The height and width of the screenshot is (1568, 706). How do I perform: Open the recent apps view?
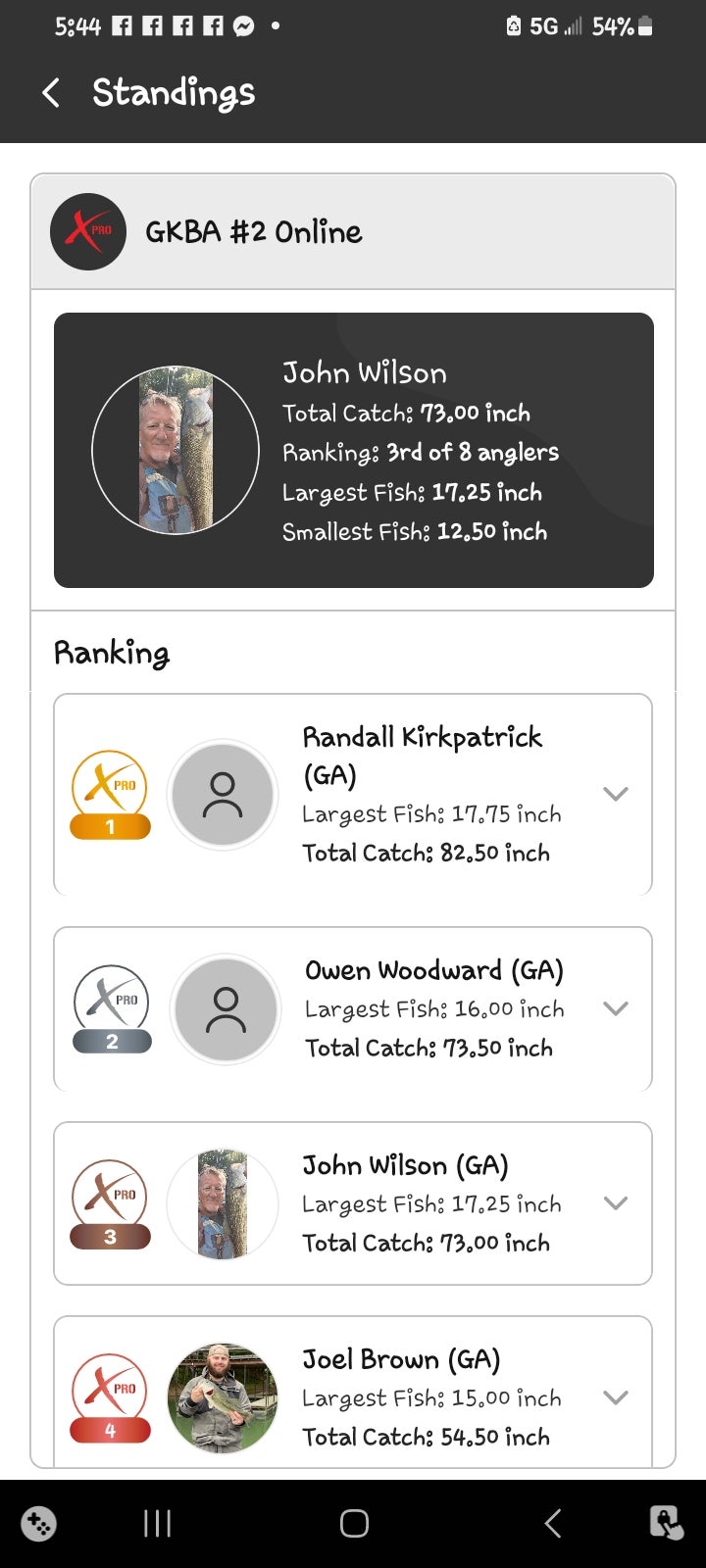(157, 1523)
